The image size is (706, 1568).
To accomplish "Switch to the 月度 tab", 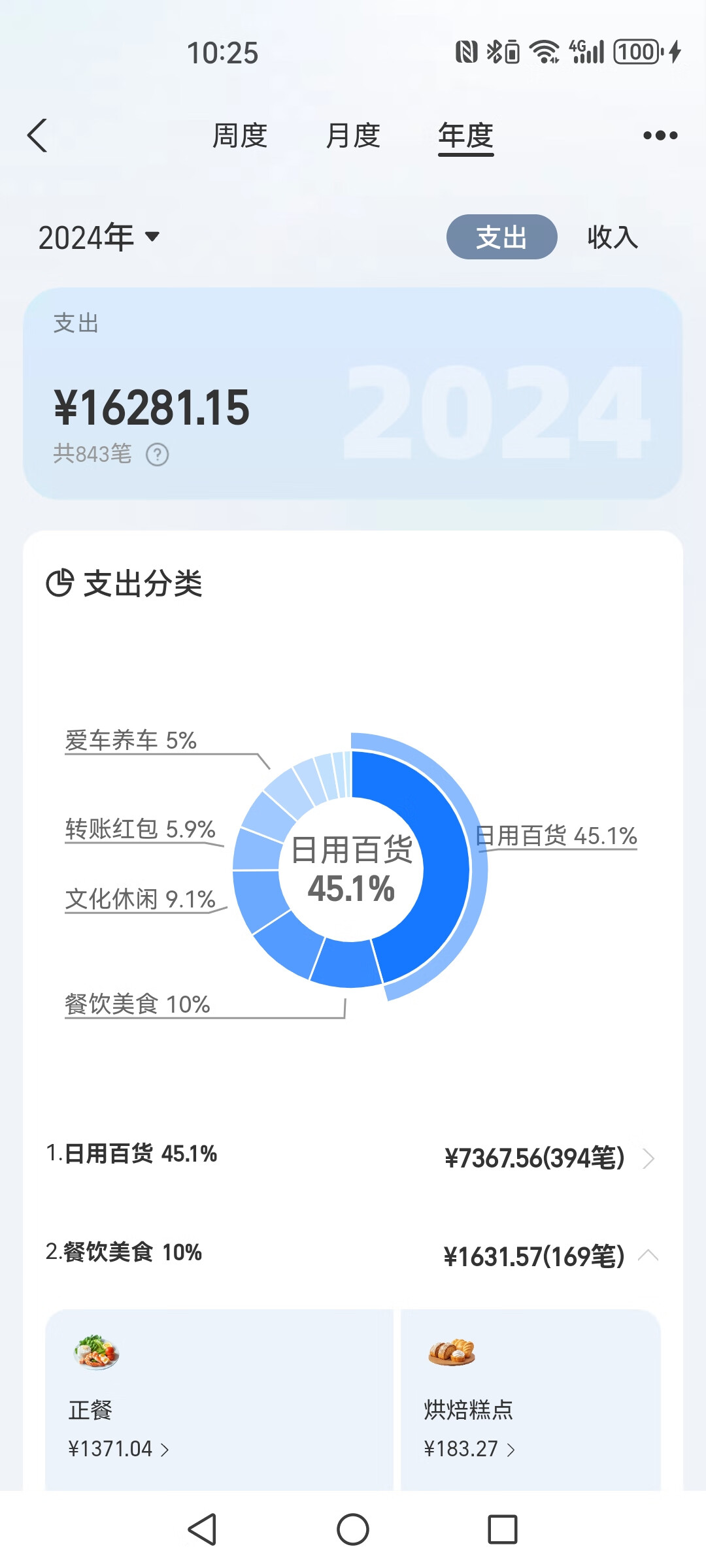I will click(353, 136).
